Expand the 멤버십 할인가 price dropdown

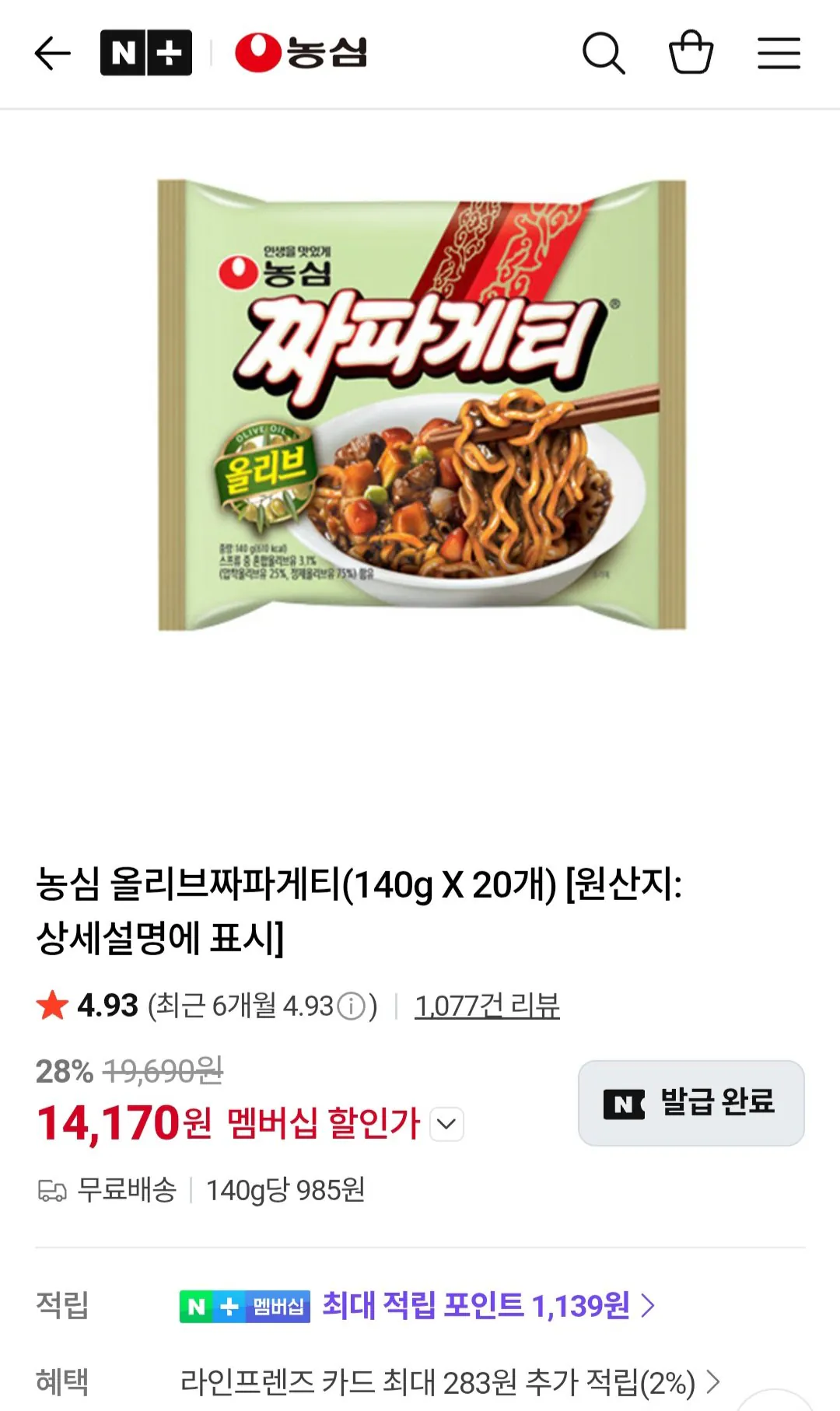coord(446,1124)
